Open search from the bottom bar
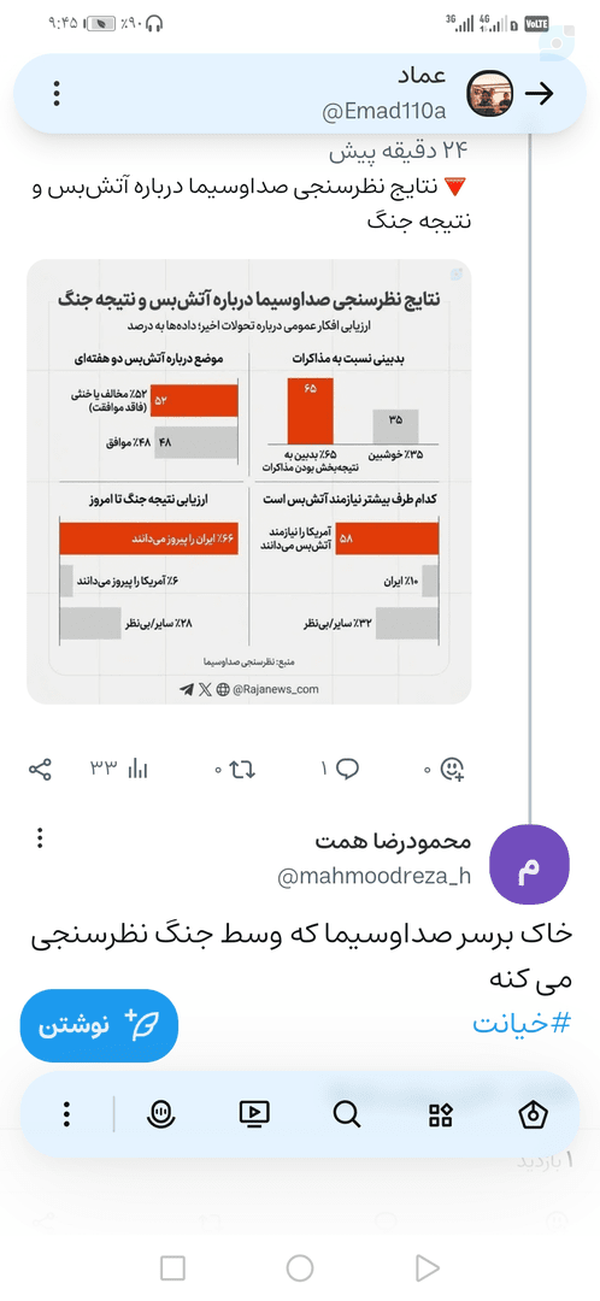The image size is (600, 1301). tap(346, 1114)
